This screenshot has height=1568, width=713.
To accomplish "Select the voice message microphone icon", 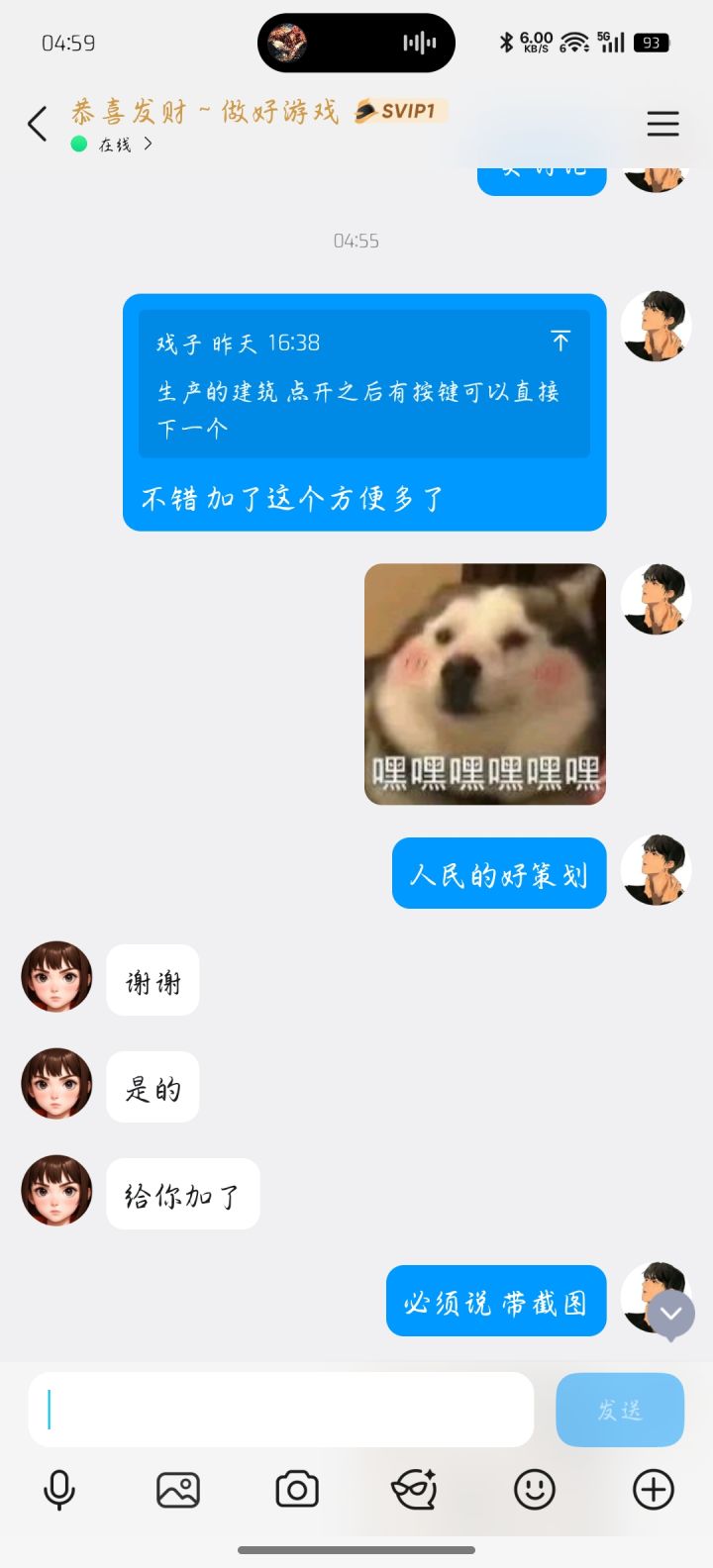I will tap(59, 1489).
